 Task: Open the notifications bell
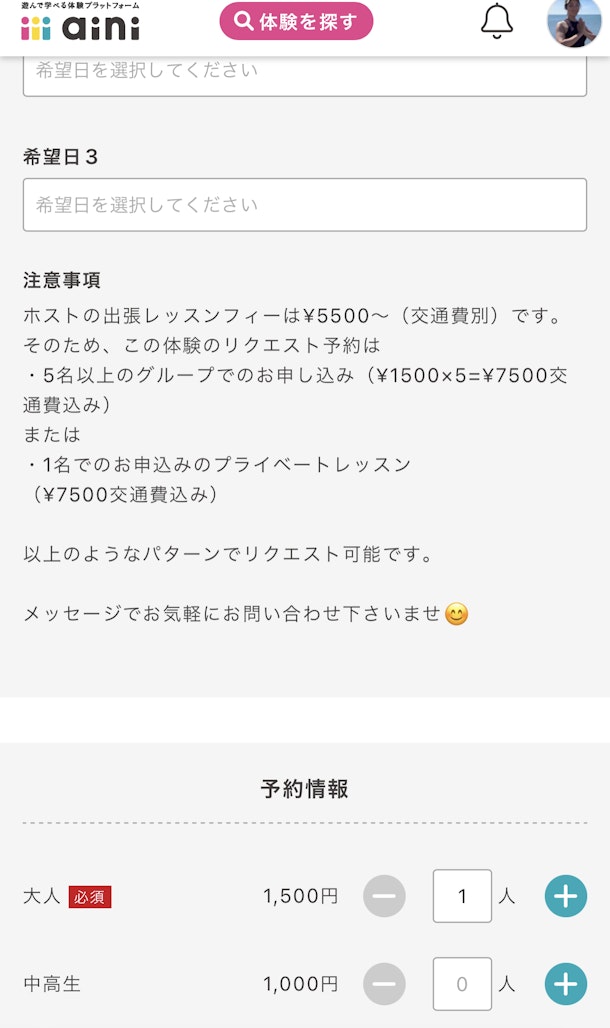coord(497,21)
